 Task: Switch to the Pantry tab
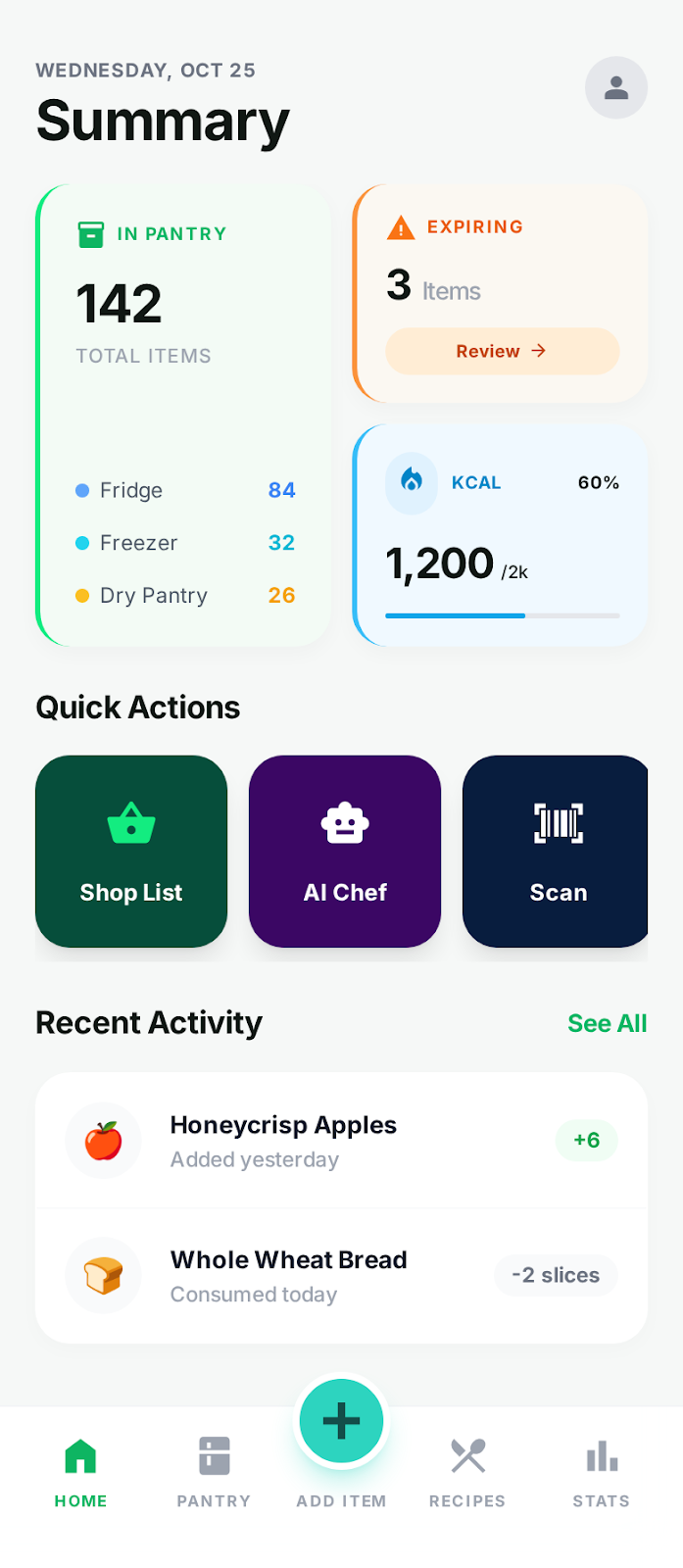[x=214, y=1470]
